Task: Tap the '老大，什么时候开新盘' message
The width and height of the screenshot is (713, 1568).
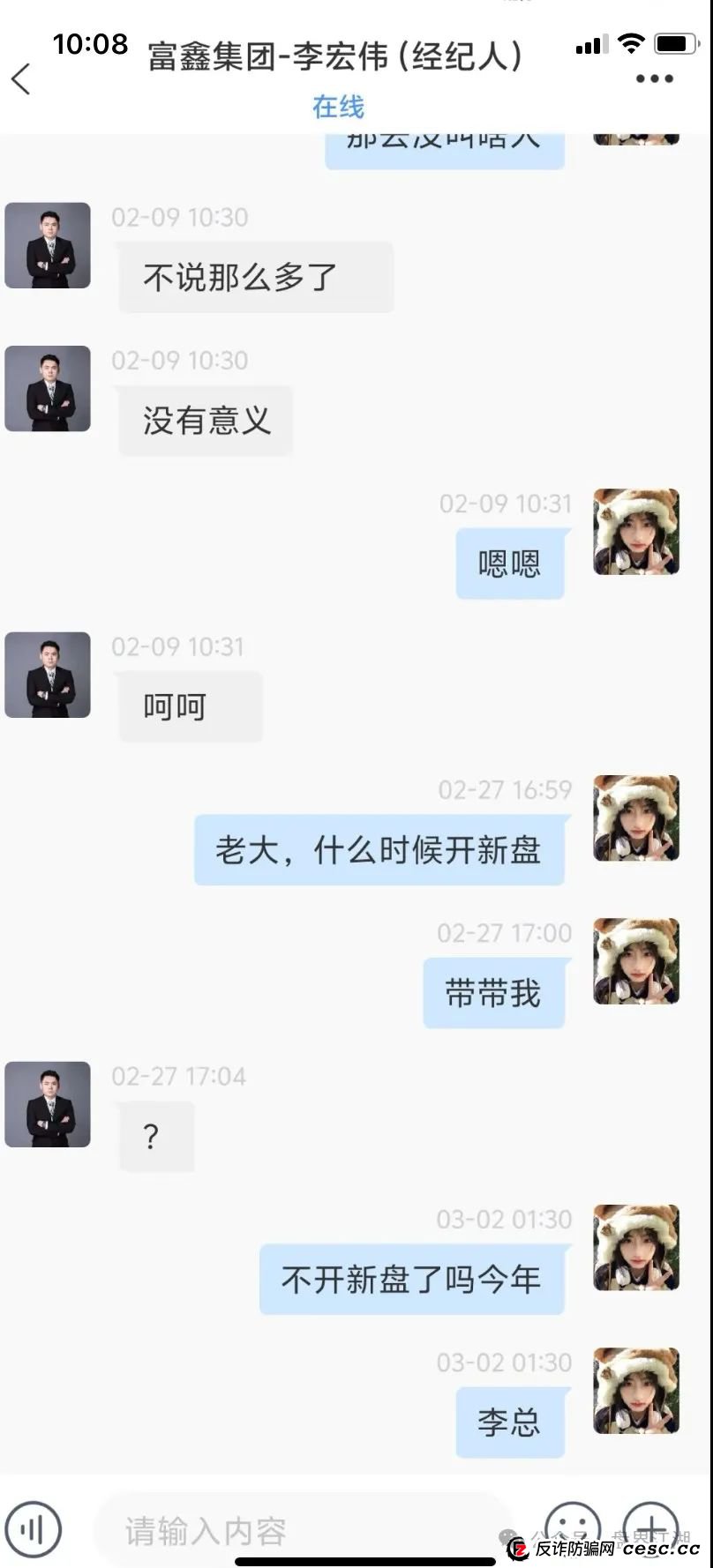Action: point(379,849)
